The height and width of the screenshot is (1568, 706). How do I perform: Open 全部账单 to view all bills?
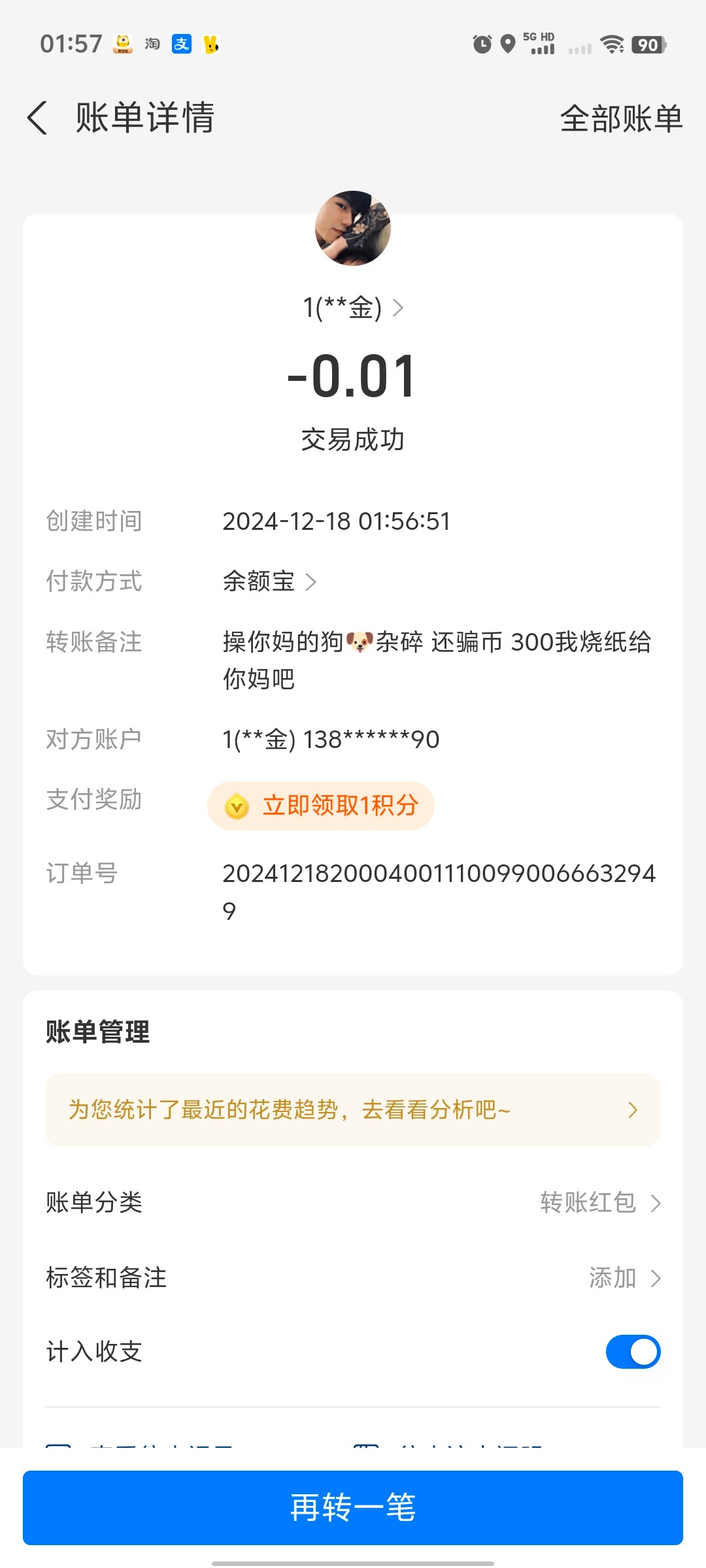[x=621, y=119]
